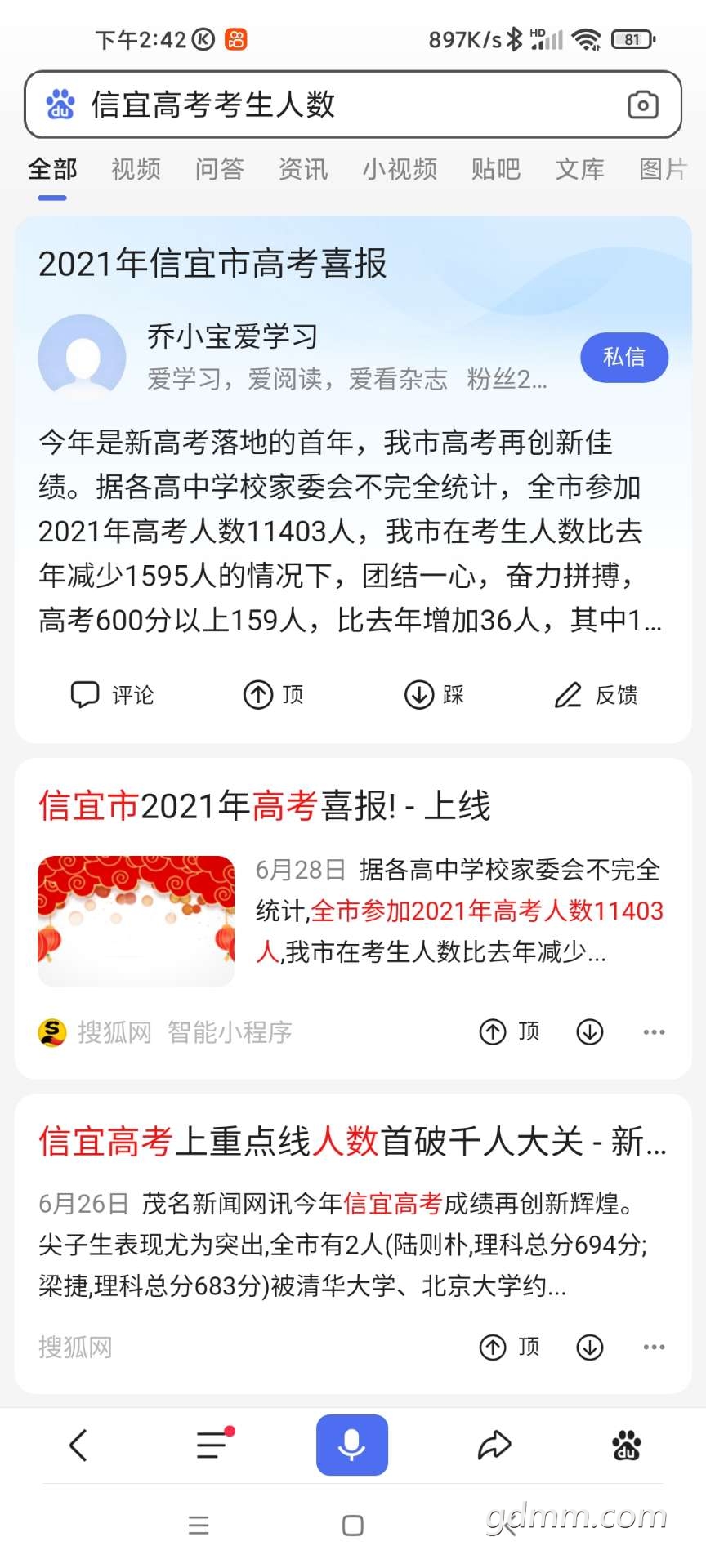This screenshot has width=706, height=1568.
Task: Tap the search box with 信宜高考考生人数
Action: coord(327,105)
